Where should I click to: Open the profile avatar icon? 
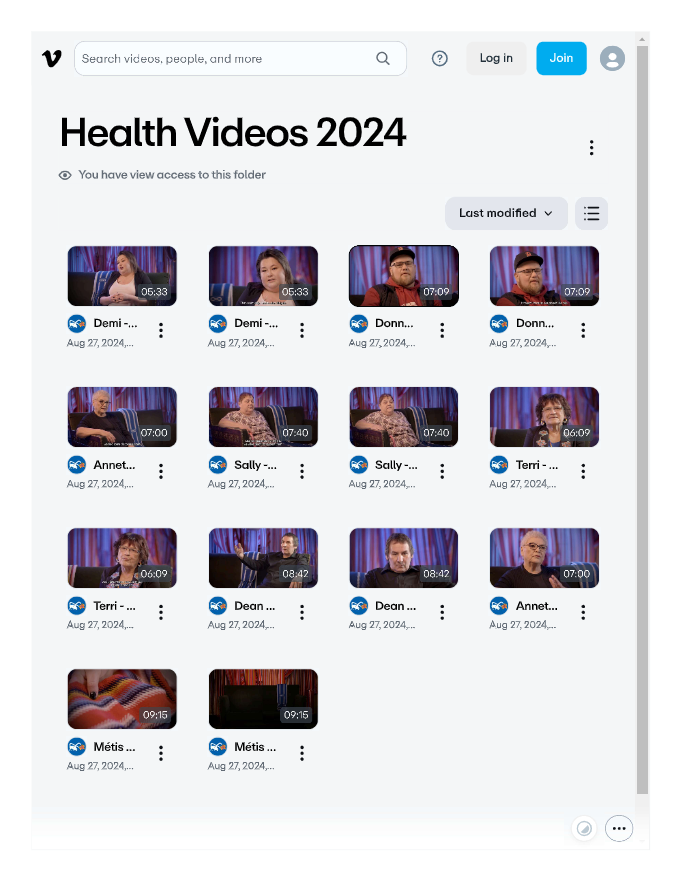click(x=612, y=59)
